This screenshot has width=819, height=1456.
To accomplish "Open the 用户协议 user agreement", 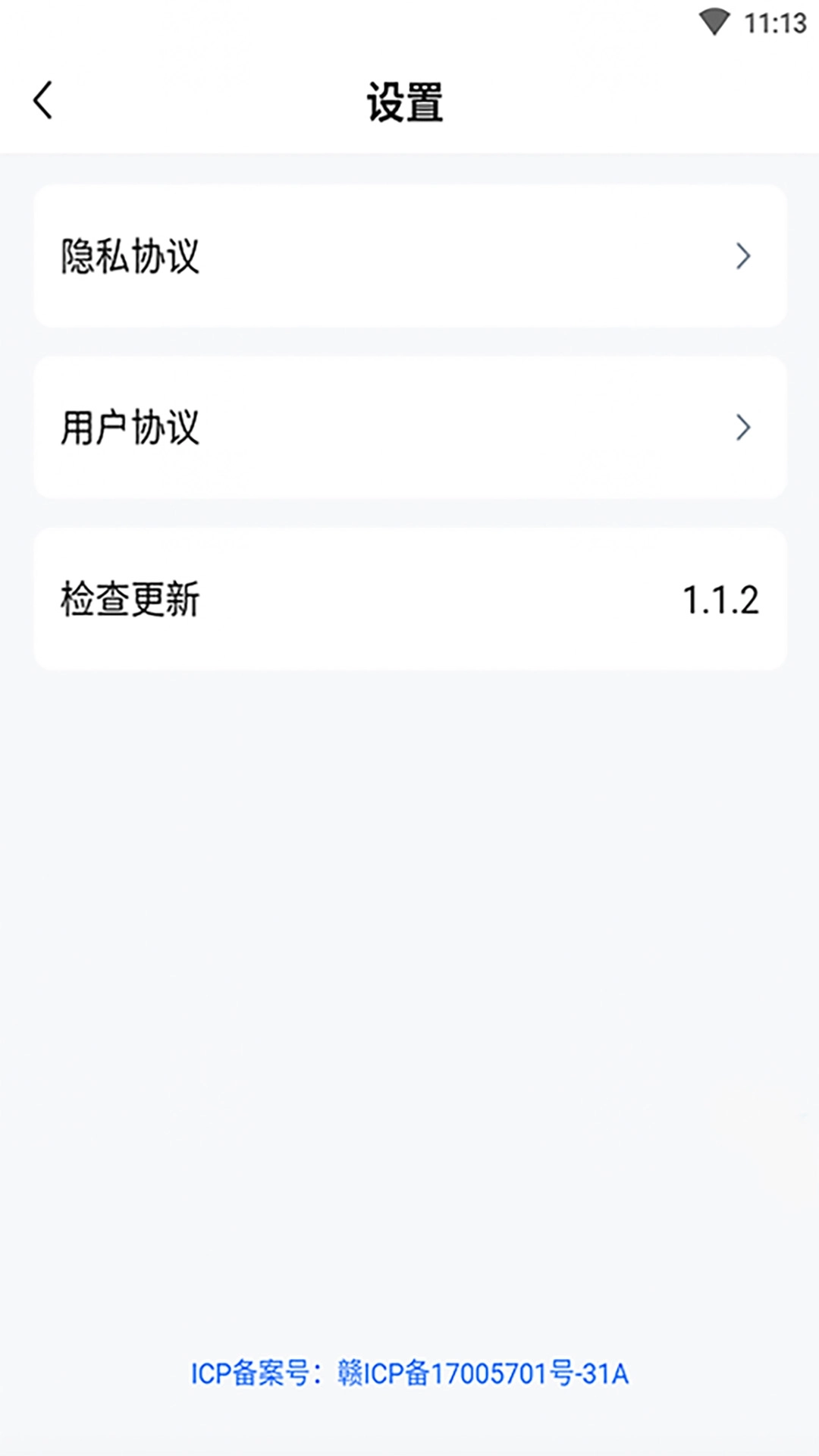I will [130, 427].
